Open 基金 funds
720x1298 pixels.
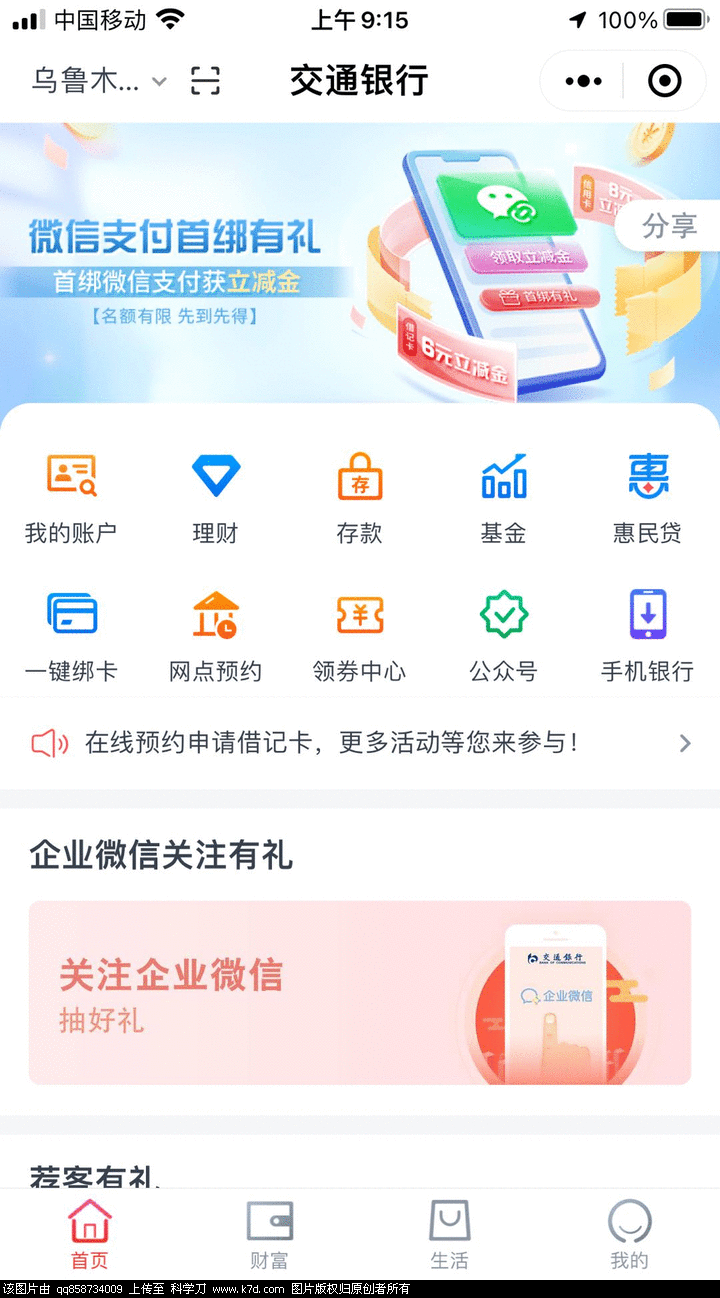tap(503, 498)
